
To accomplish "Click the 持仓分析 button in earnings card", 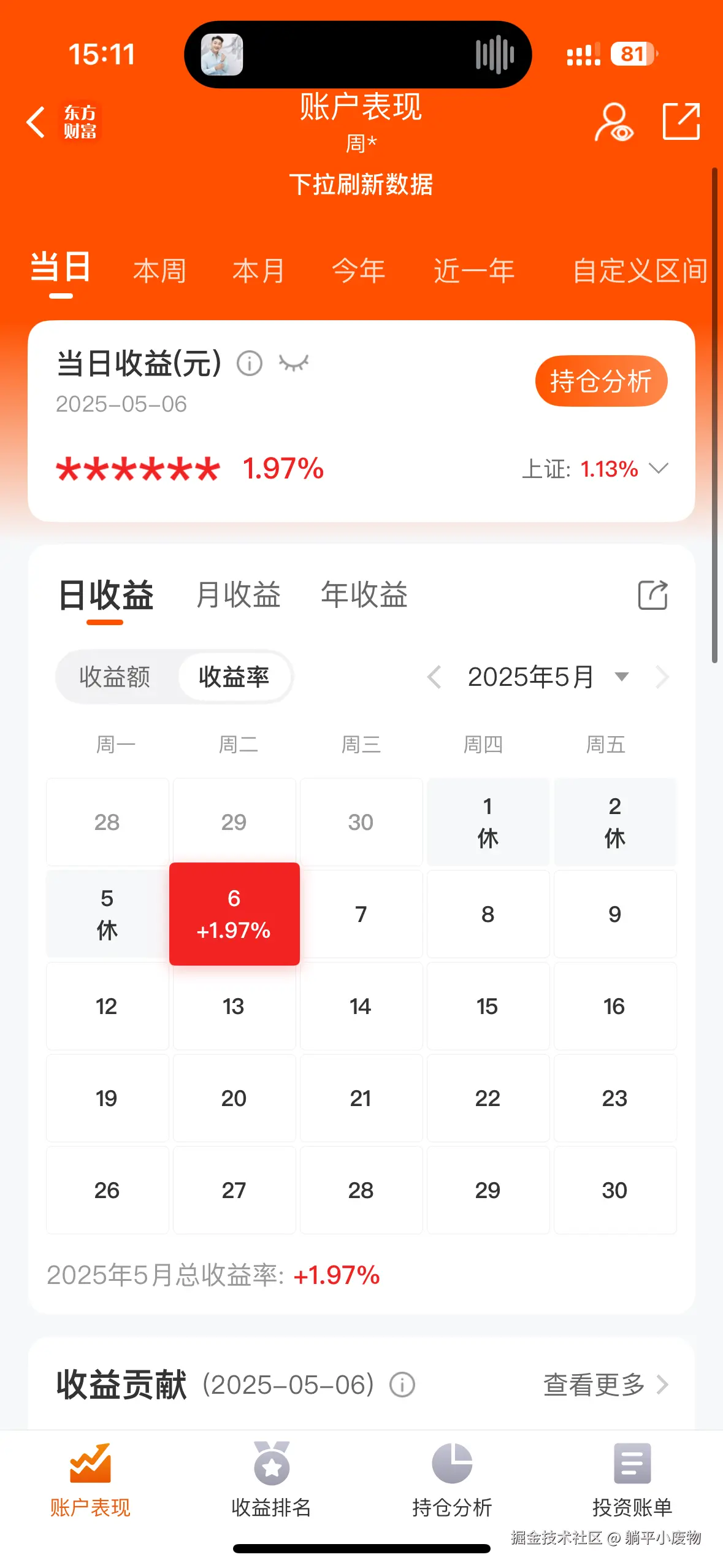I will click(x=601, y=380).
